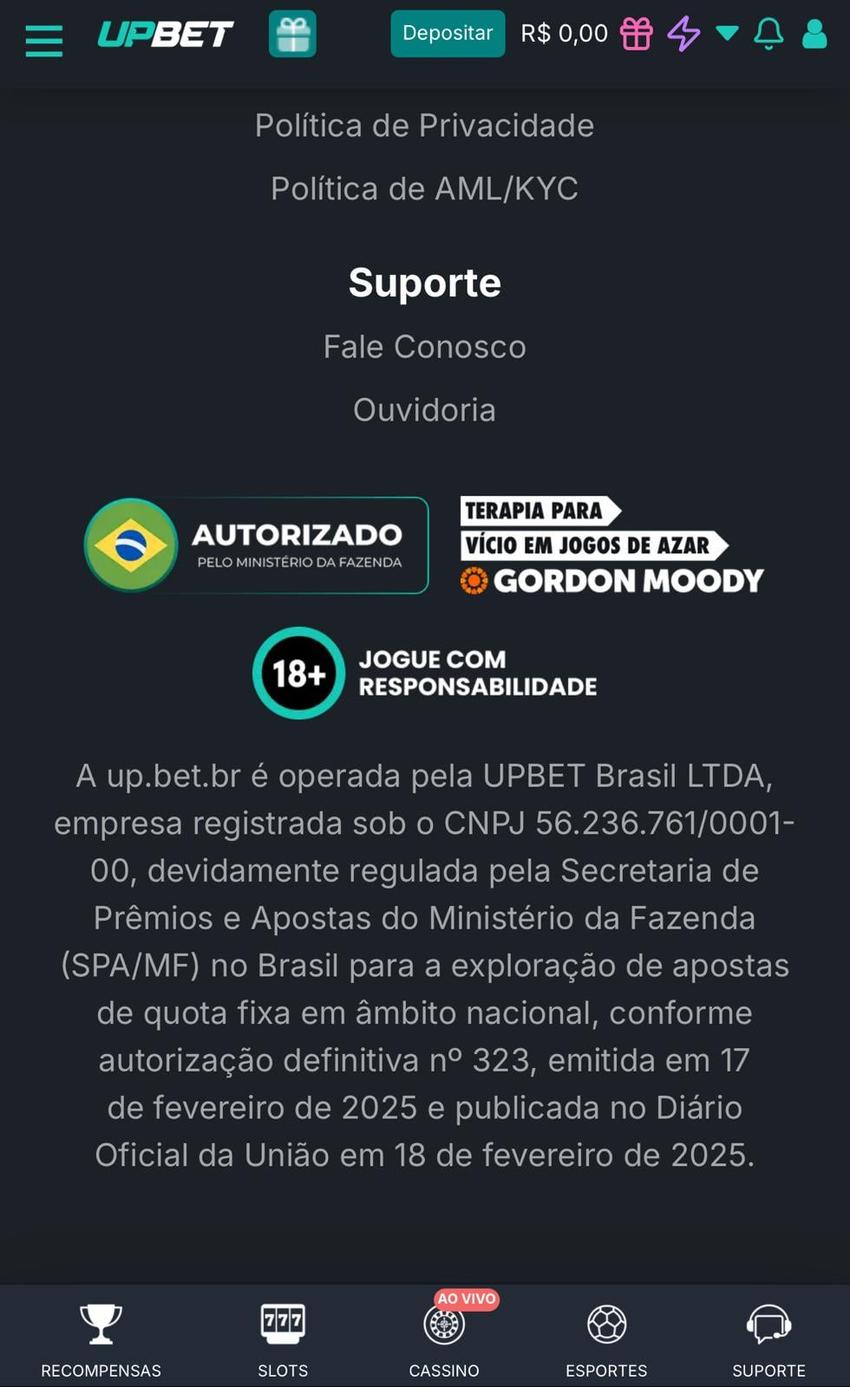Click the pink gift bonus icon
Image resolution: width=850 pixels, height=1387 pixels.
636,33
